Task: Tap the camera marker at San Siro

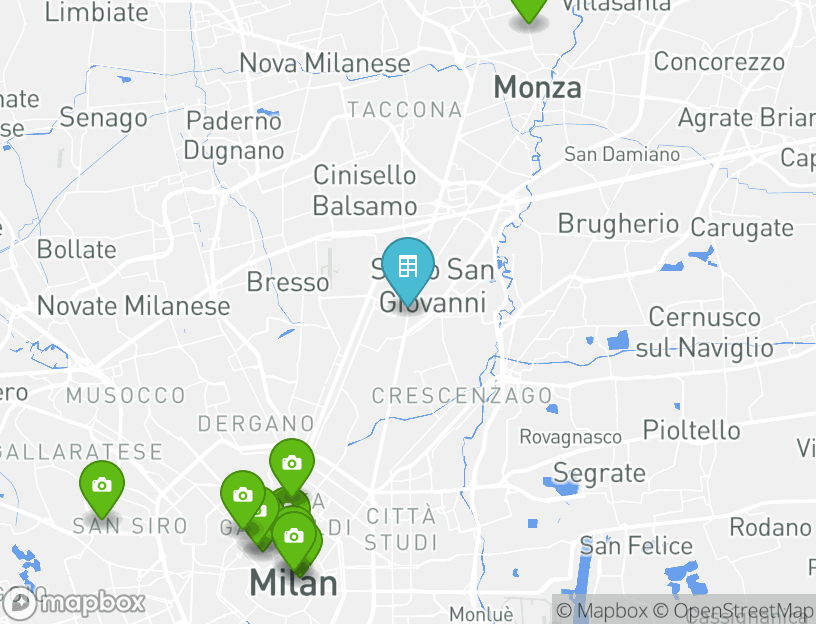Action: [x=101, y=486]
